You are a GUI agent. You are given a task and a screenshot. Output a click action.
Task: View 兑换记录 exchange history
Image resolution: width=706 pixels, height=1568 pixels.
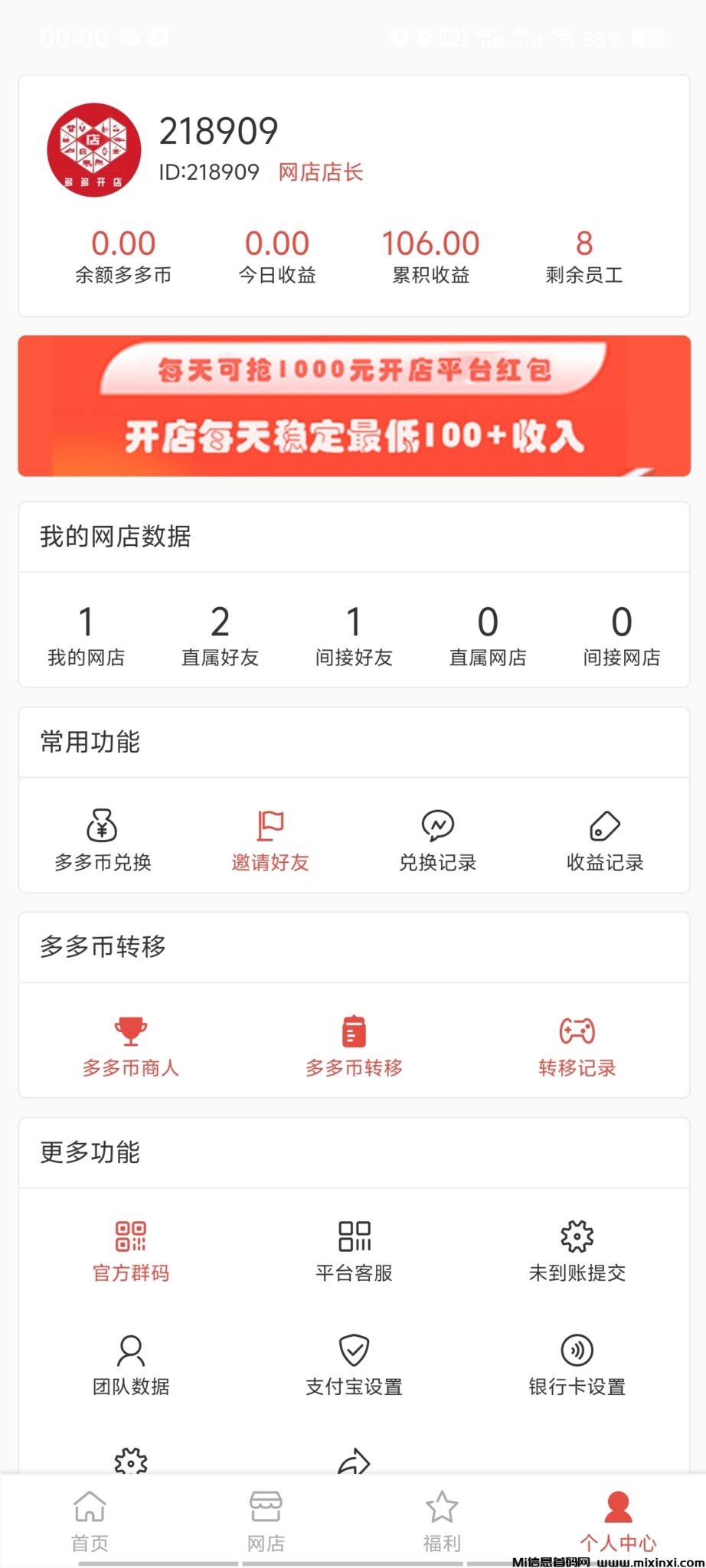tap(437, 840)
